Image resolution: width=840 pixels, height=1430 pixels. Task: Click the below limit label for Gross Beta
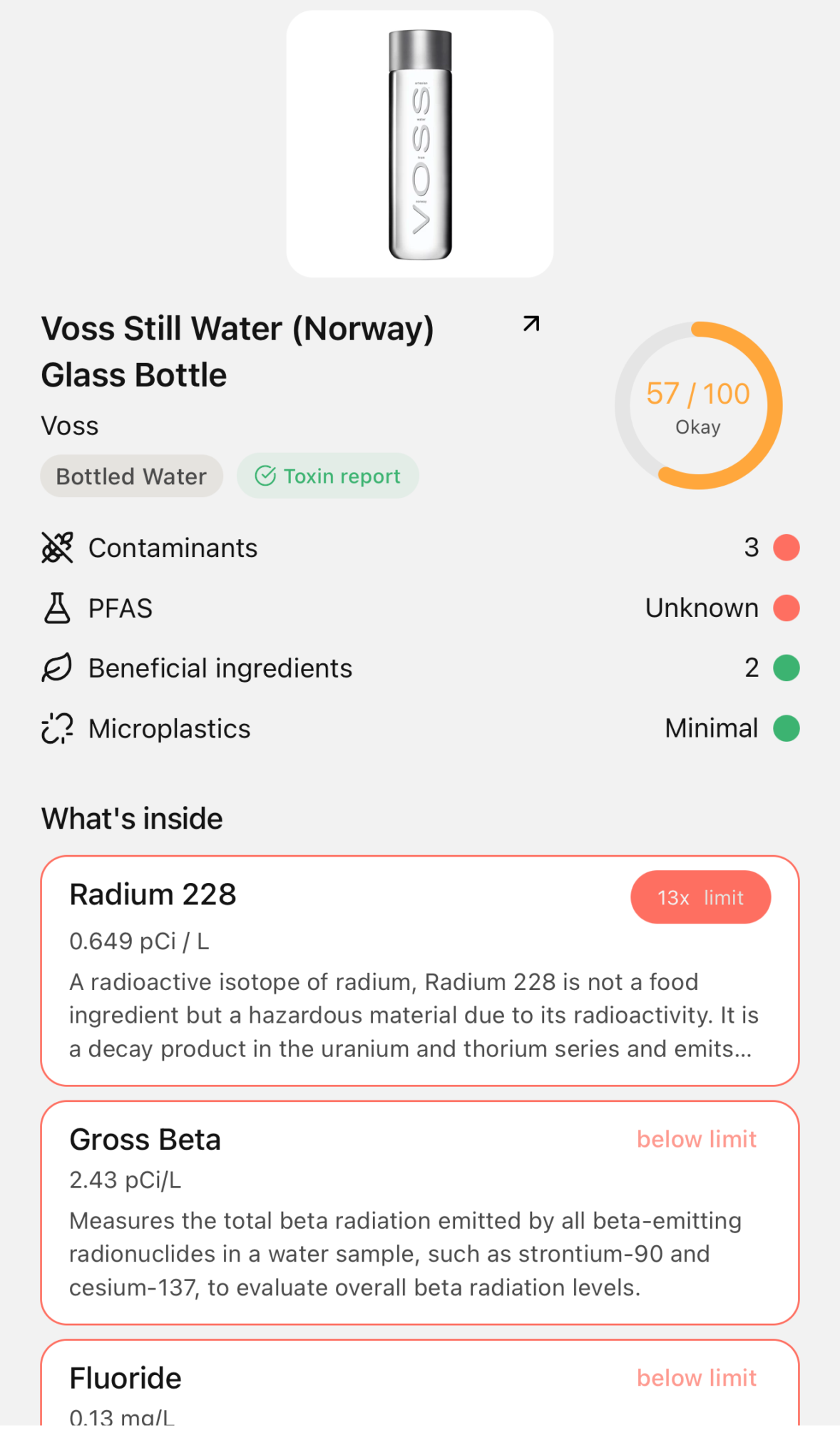(x=696, y=1139)
